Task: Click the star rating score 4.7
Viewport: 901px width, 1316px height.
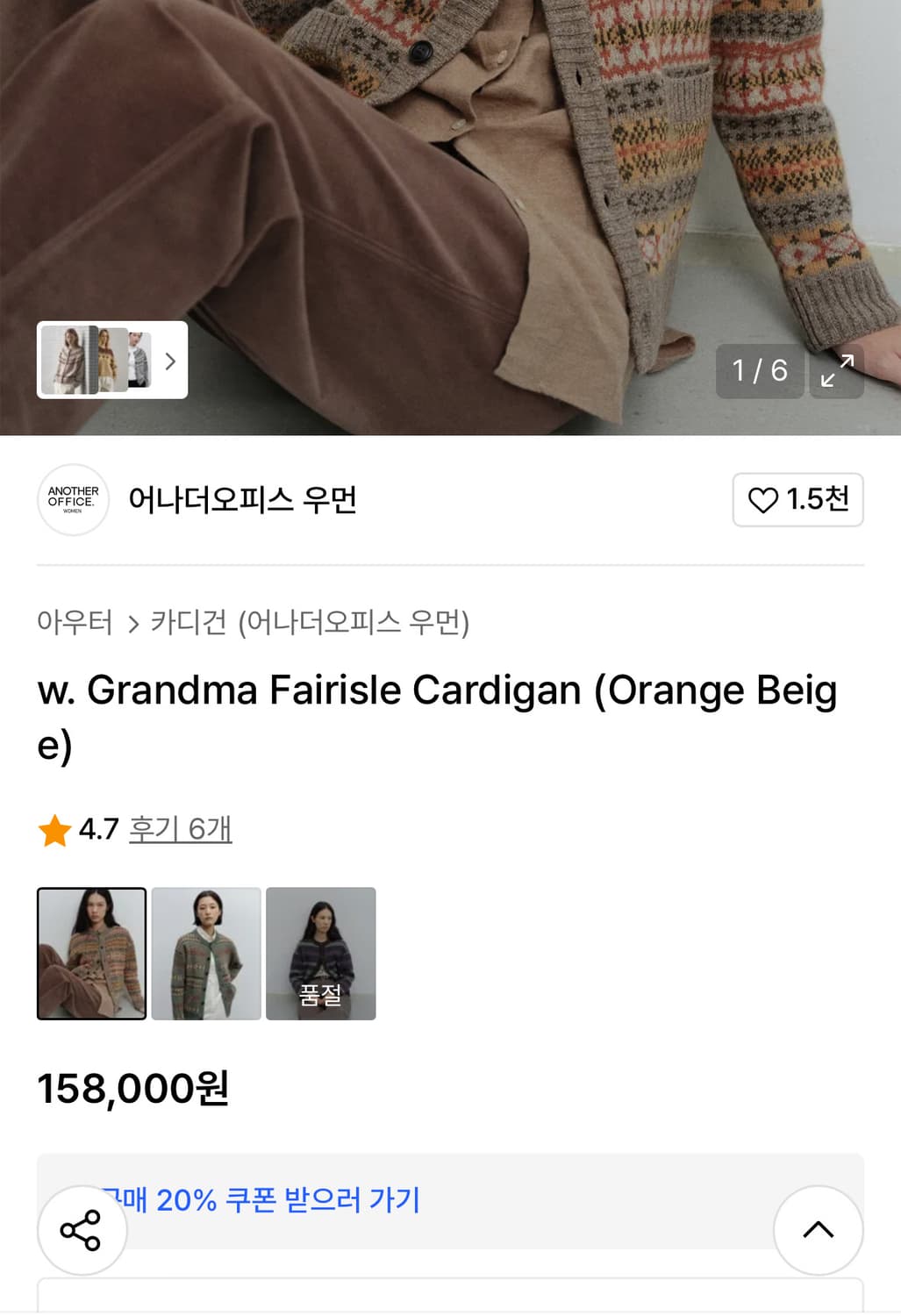Action: 97,830
